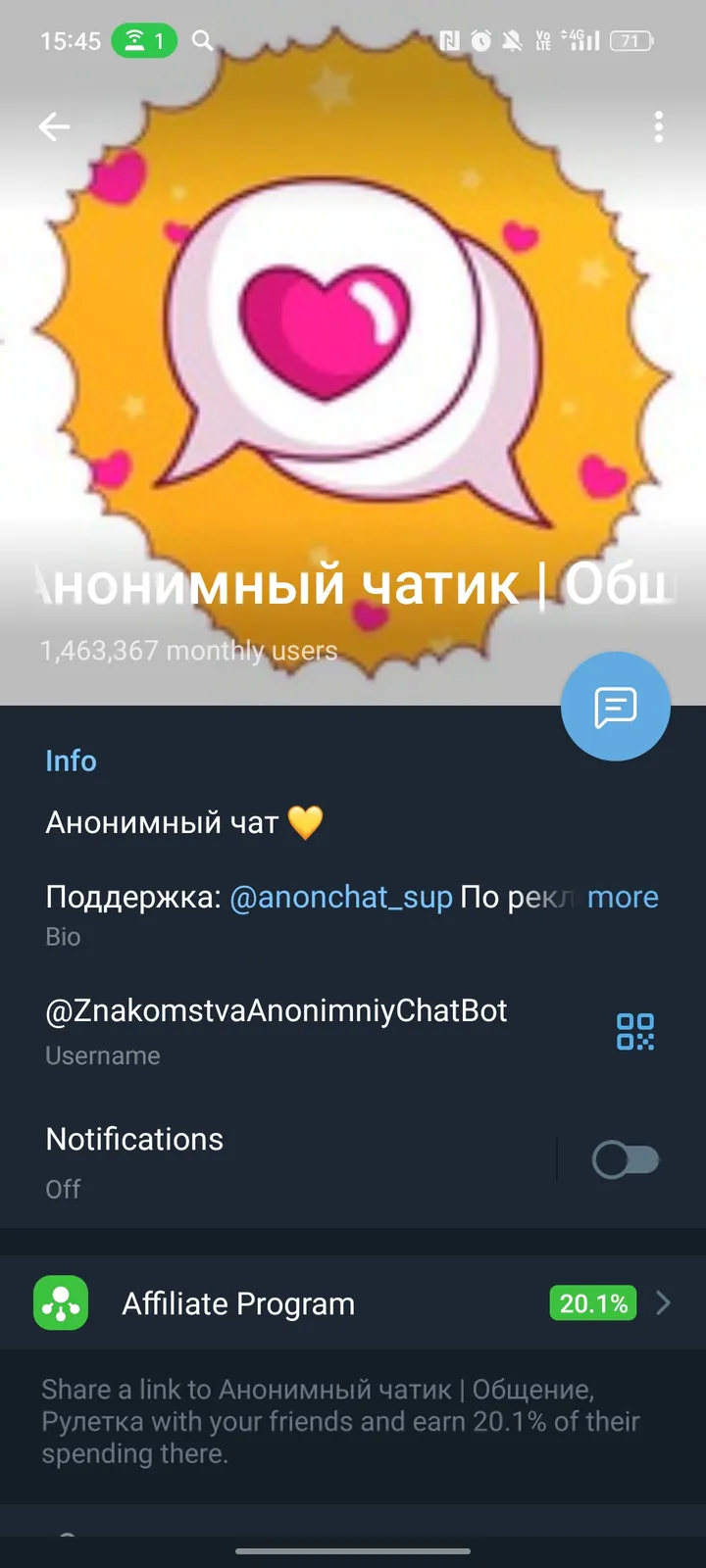Viewport: 706px width, 1568px height.
Task: Open the @anonchat_sup support link
Action: [x=339, y=897]
